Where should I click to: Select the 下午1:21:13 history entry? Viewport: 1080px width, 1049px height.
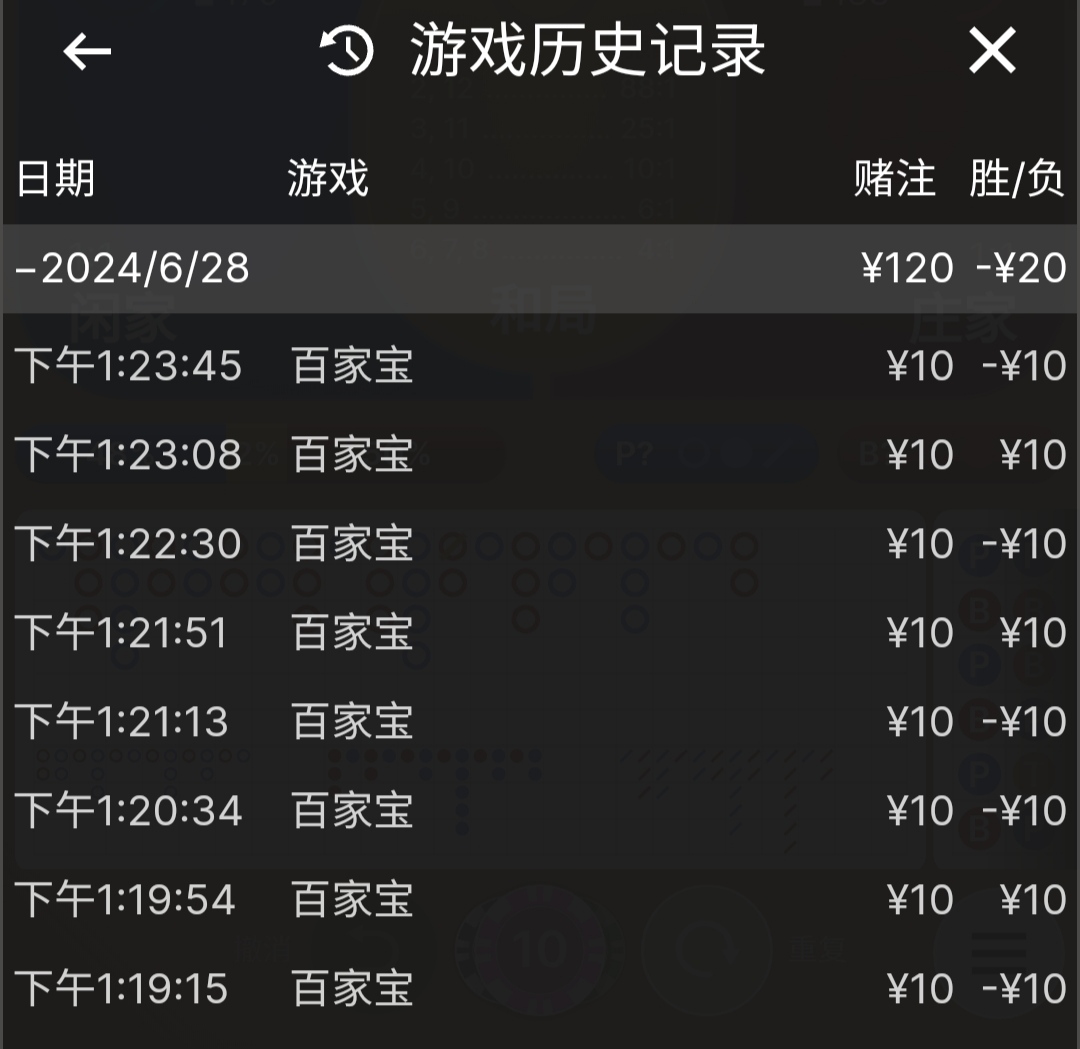(x=540, y=722)
